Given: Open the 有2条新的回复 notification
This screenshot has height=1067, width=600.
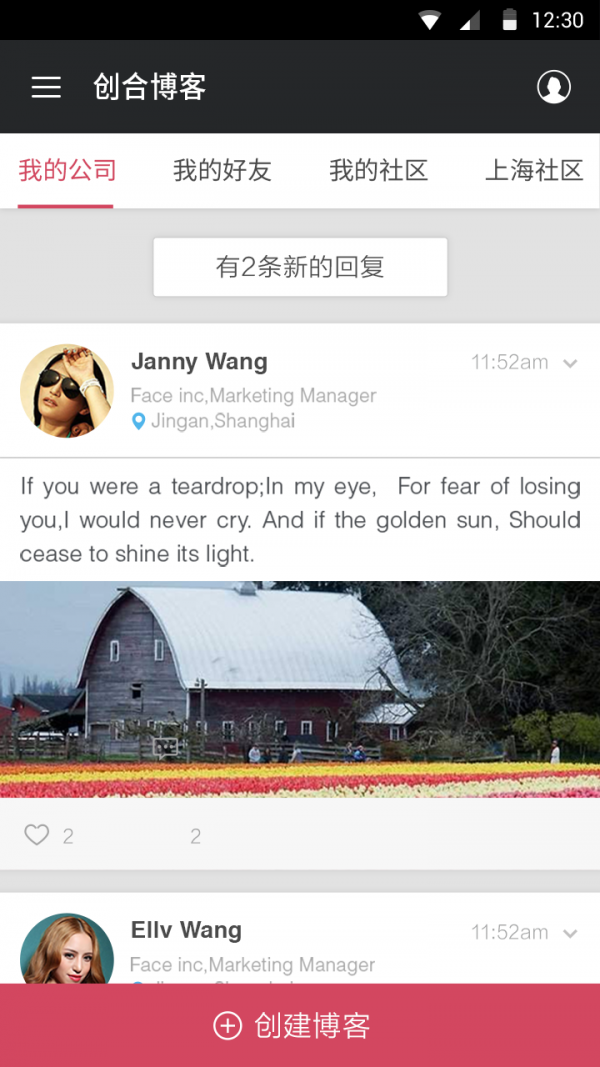Looking at the screenshot, I should tap(300, 267).
